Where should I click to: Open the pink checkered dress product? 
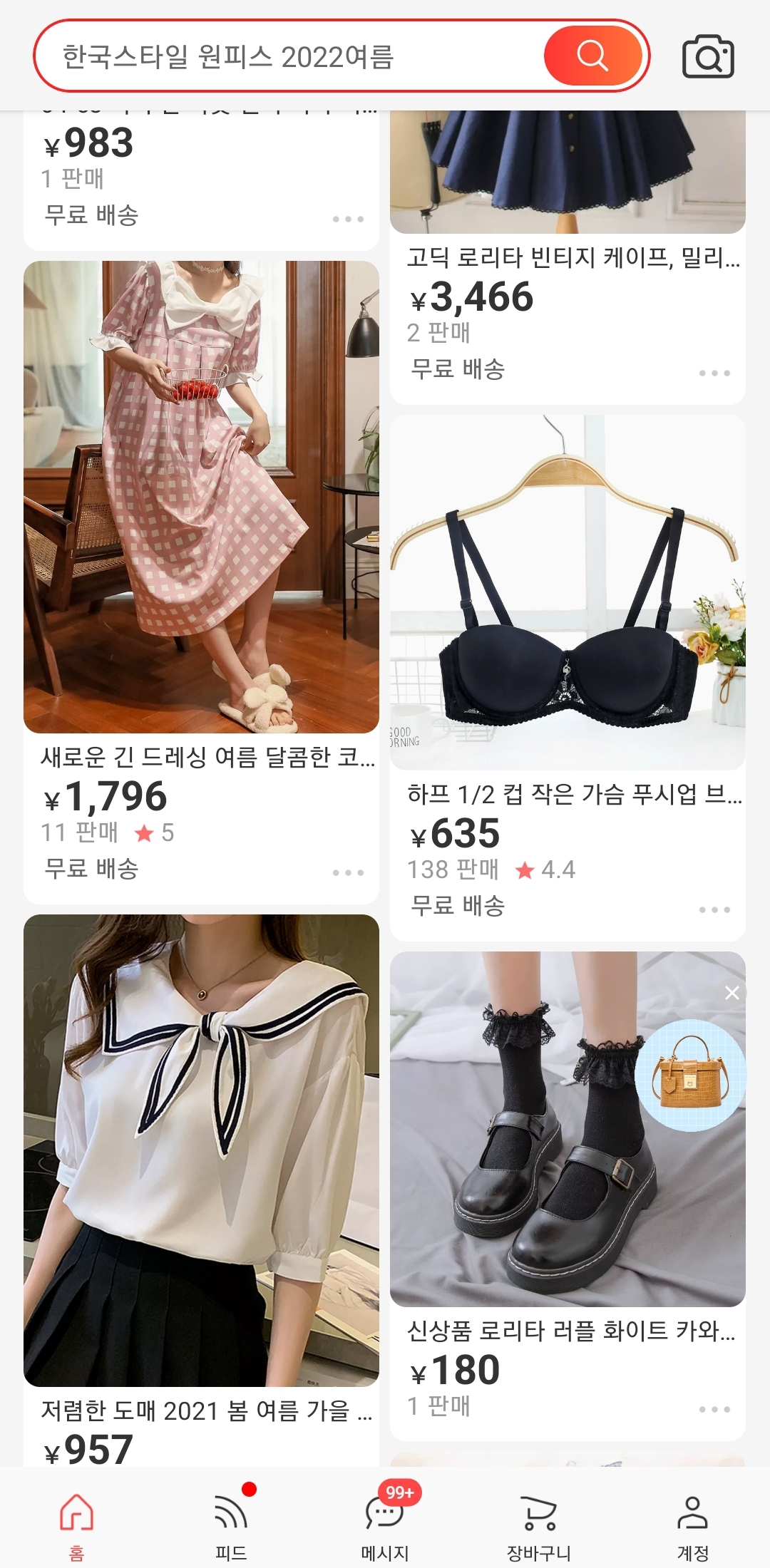[201, 497]
